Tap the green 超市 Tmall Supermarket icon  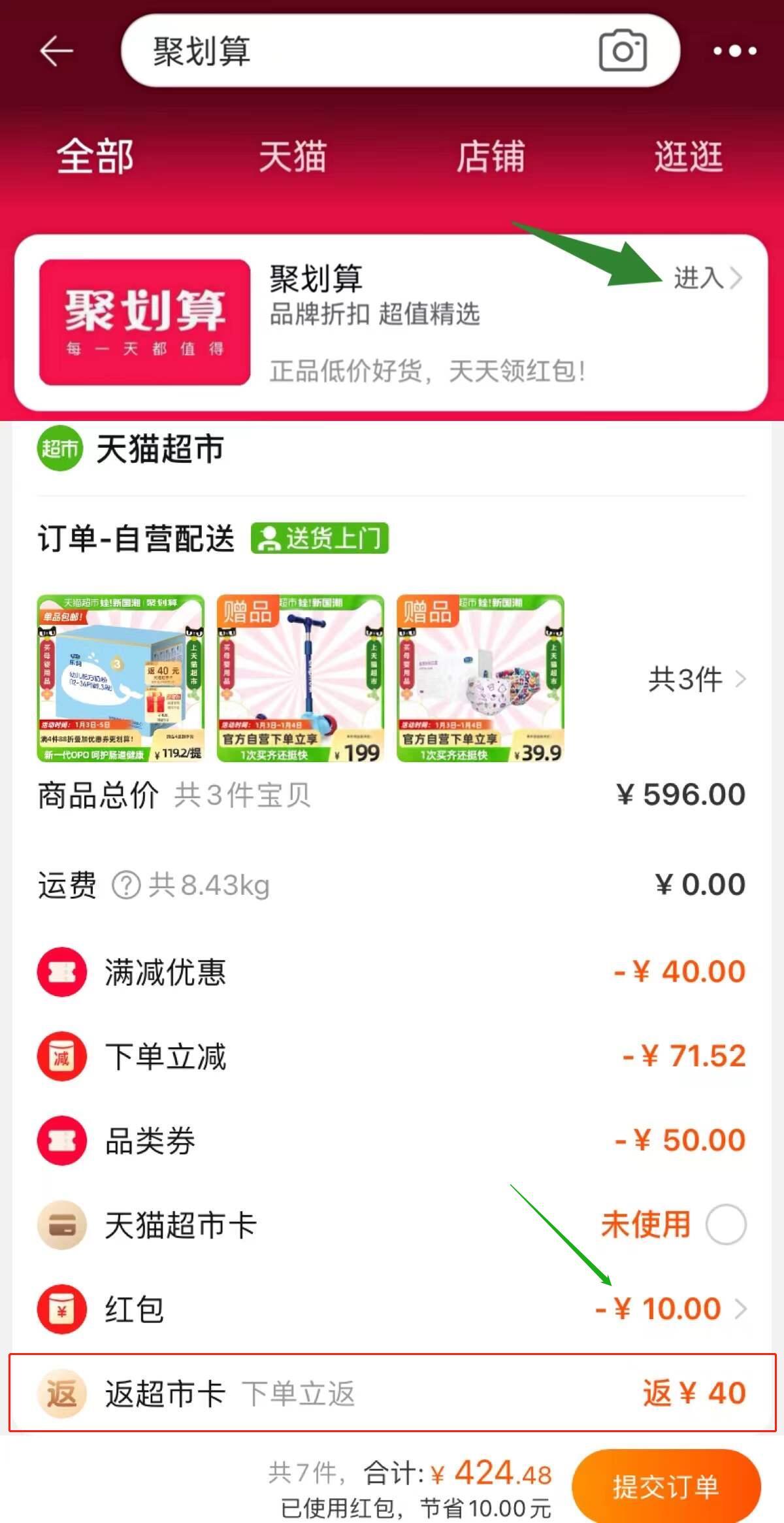point(61,448)
